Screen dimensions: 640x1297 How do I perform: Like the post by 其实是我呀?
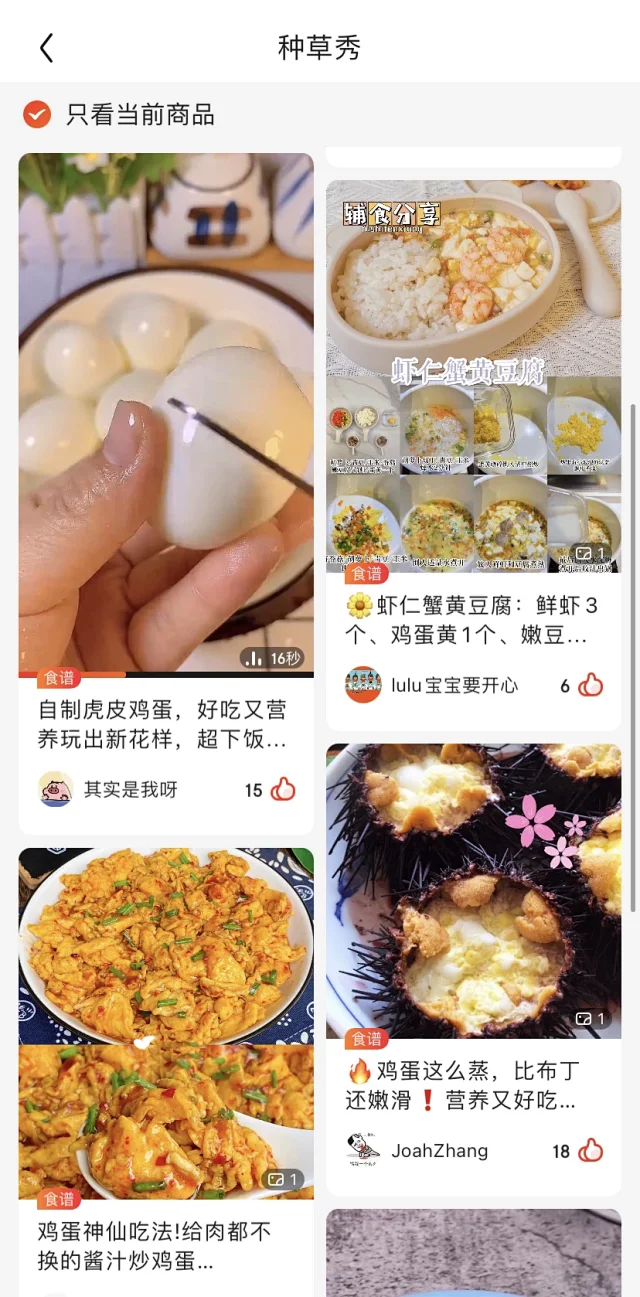283,790
